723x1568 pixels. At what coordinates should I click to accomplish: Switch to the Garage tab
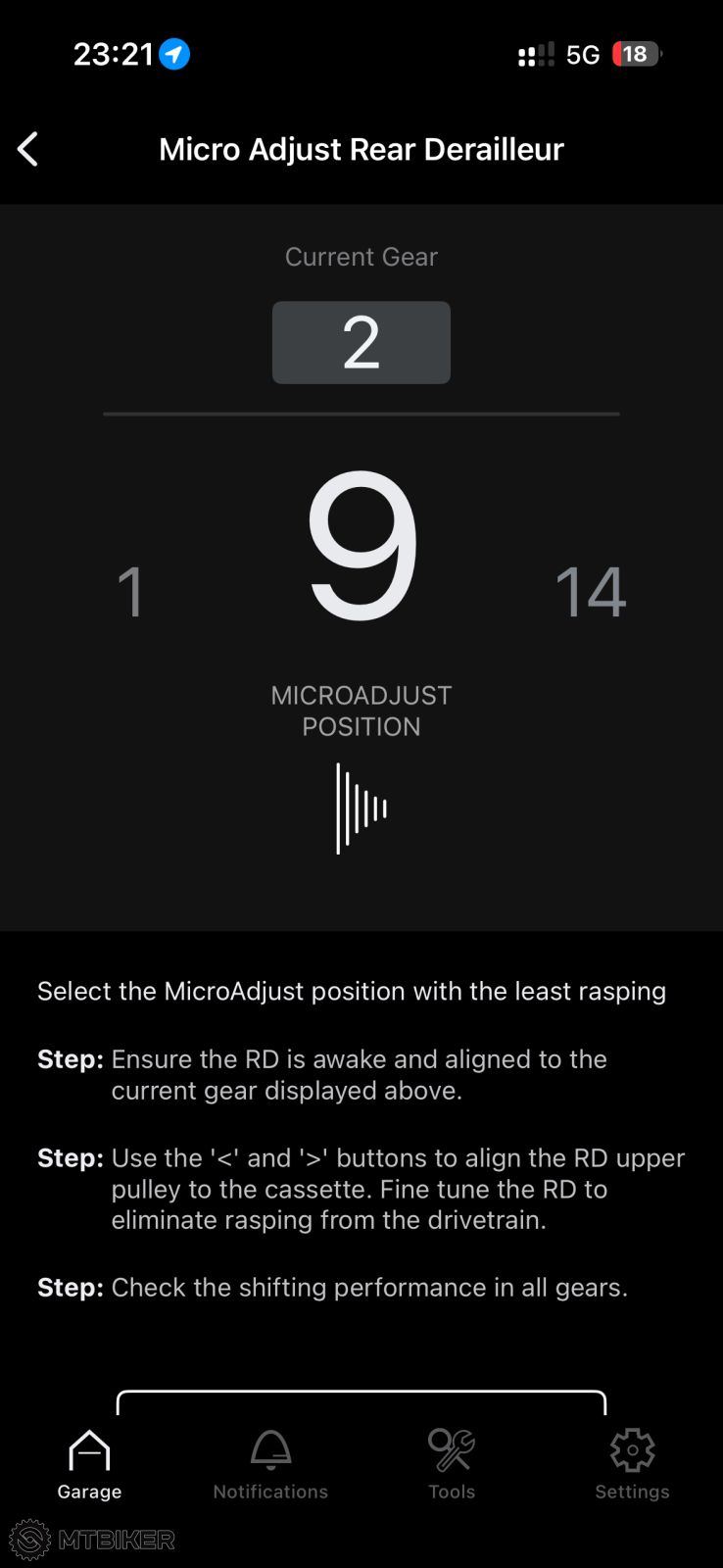(x=89, y=1464)
